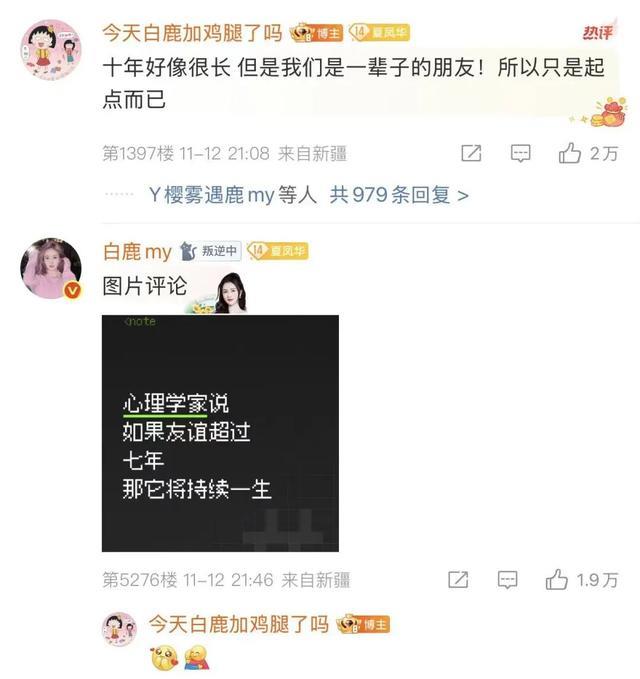Screen dimensions: 640x679
Task: Open 白鹿my's profile avatar
Action: point(52,268)
